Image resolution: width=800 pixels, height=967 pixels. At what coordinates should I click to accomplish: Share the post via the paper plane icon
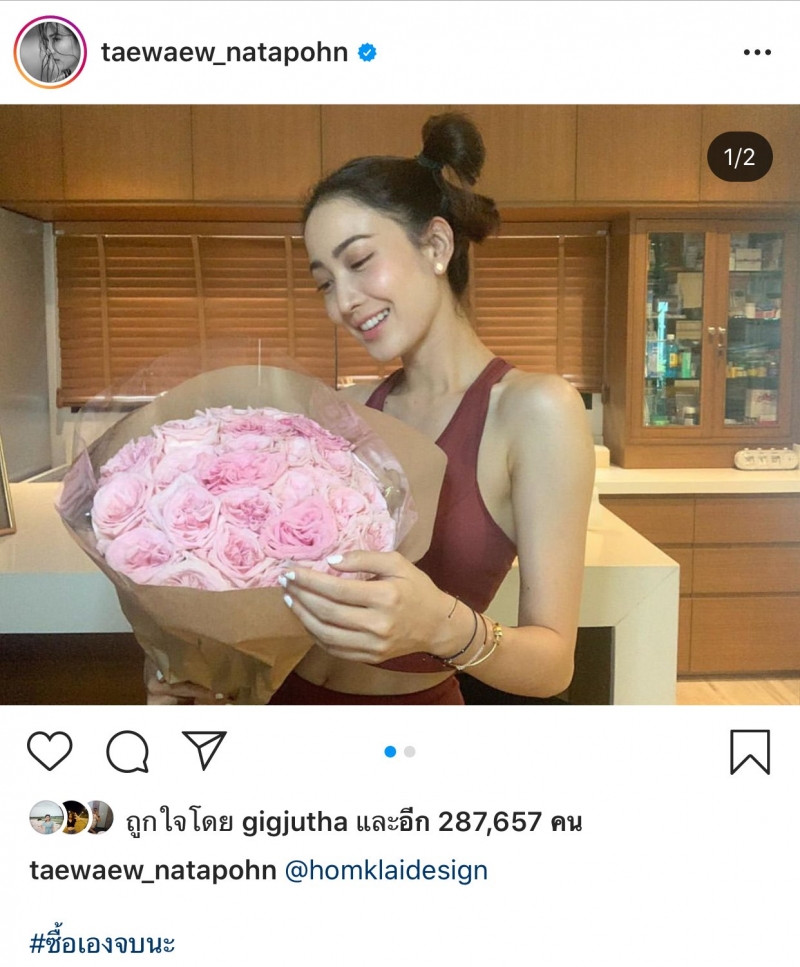[204, 750]
